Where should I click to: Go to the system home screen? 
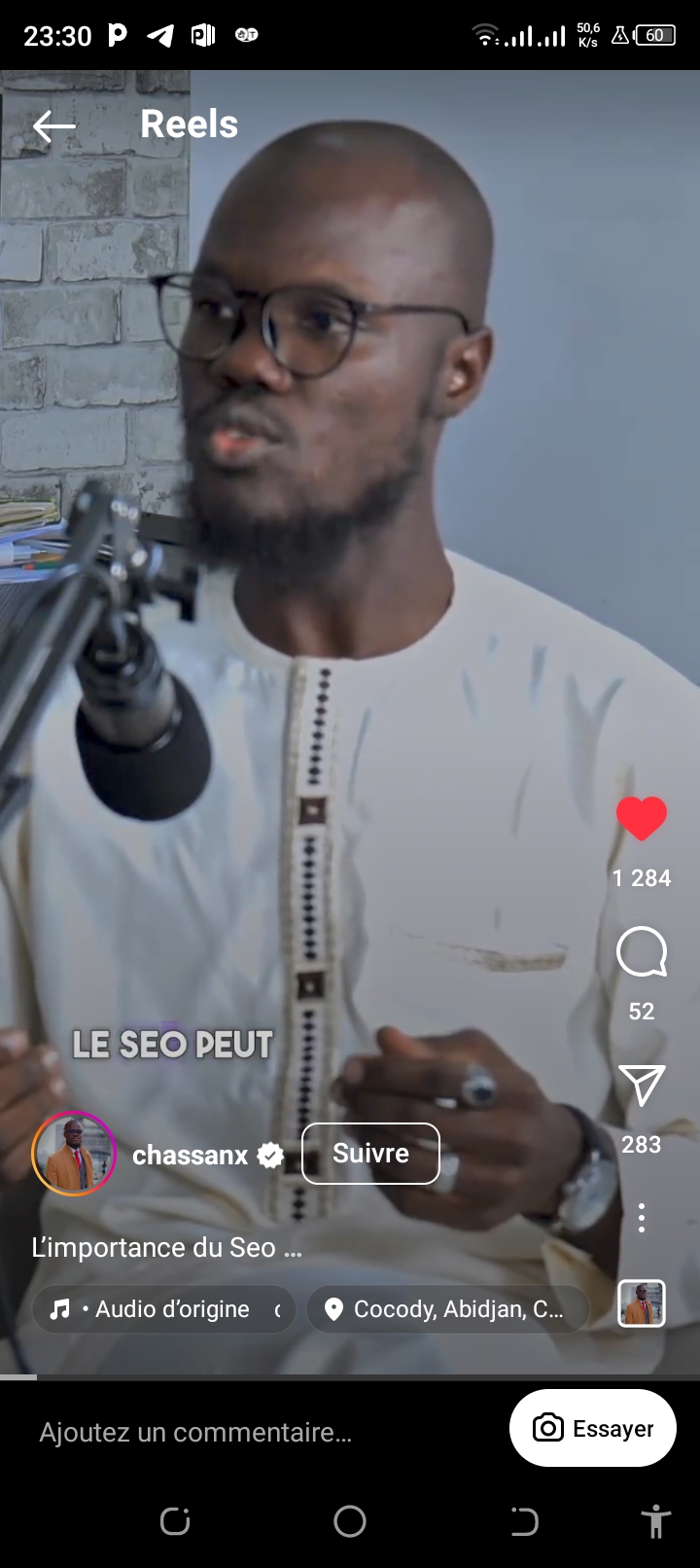tap(350, 1521)
